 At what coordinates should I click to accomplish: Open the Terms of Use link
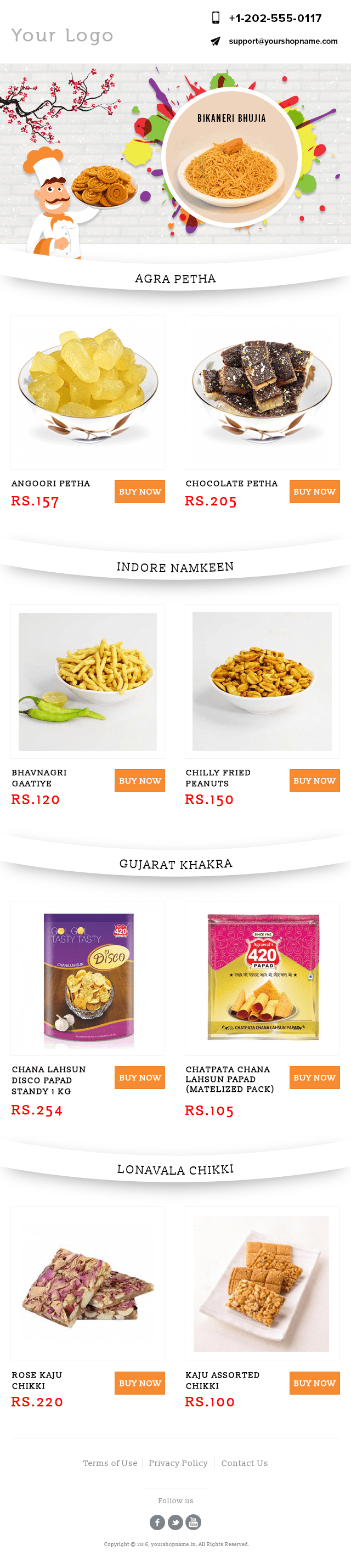point(110,1463)
